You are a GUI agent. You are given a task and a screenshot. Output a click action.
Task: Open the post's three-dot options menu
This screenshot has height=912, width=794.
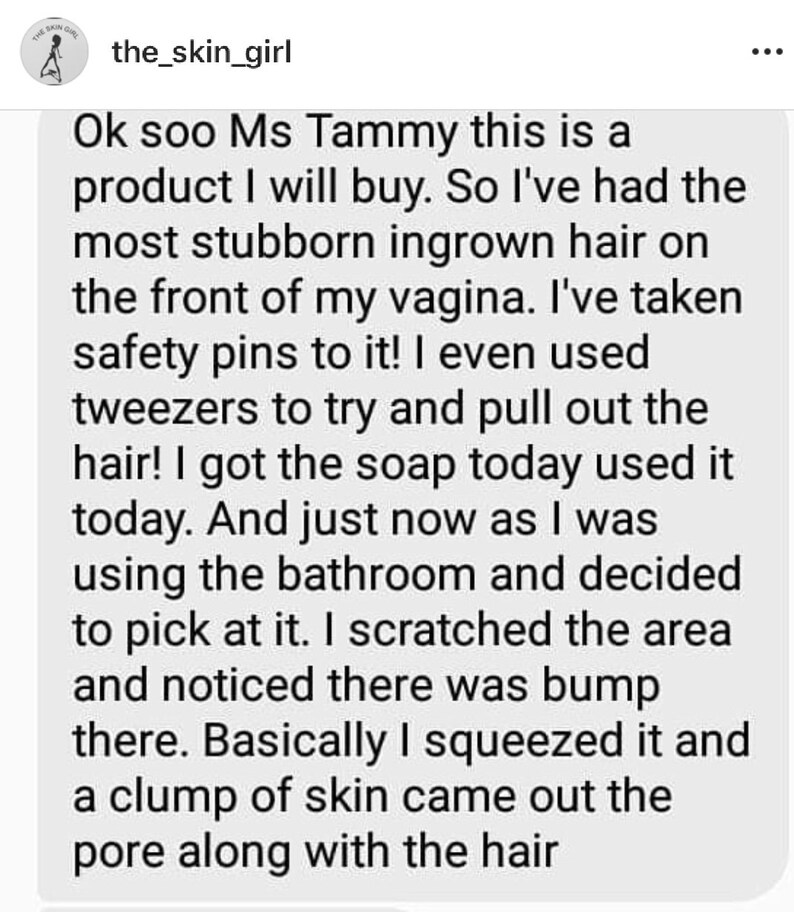tap(766, 53)
